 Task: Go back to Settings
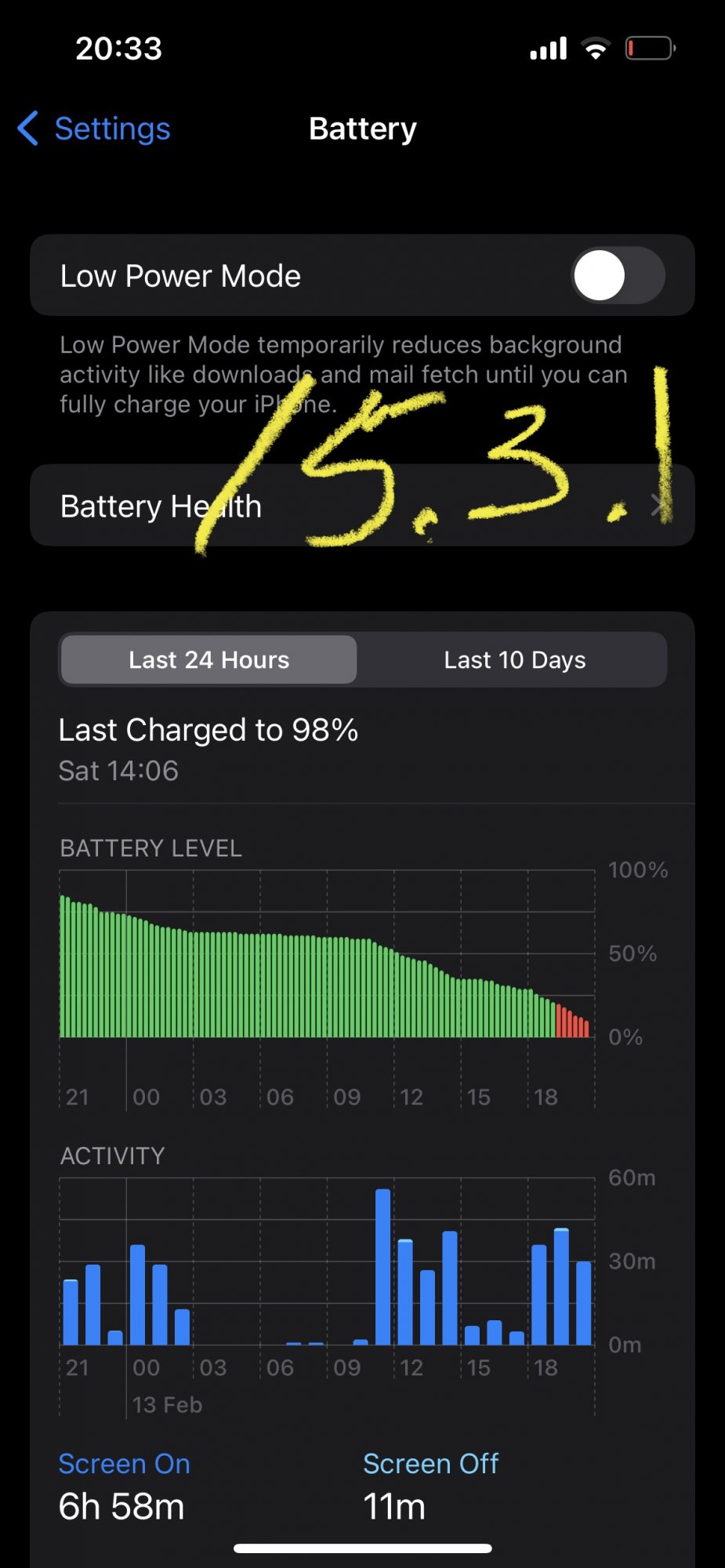click(x=94, y=129)
